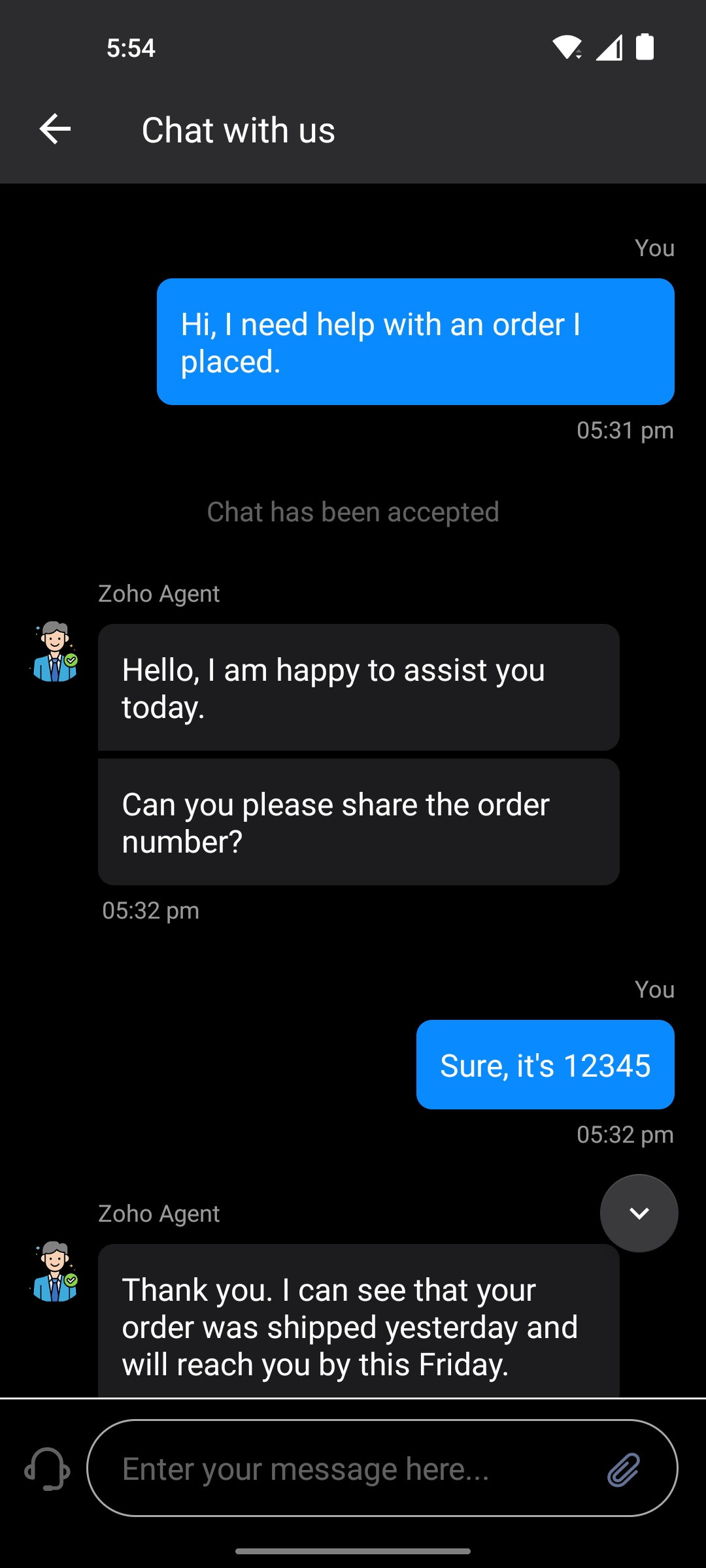This screenshot has width=706, height=1568.
Task: Jump to latest message with down chevron
Action: click(639, 1213)
